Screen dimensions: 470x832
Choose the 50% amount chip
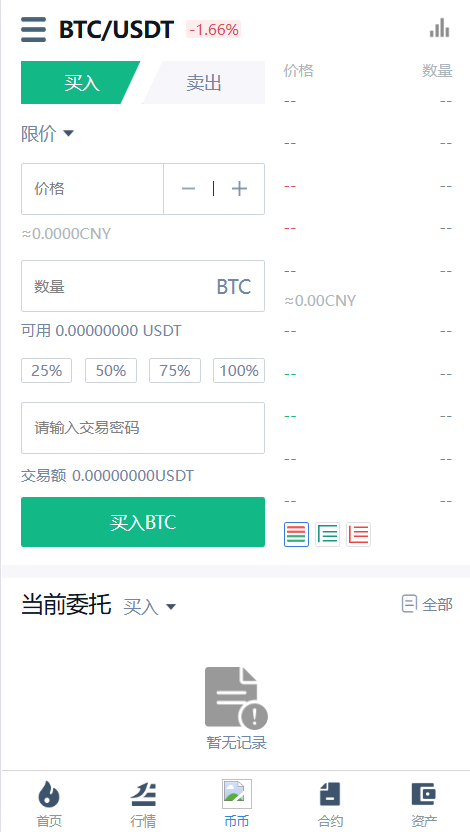tap(111, 370)
